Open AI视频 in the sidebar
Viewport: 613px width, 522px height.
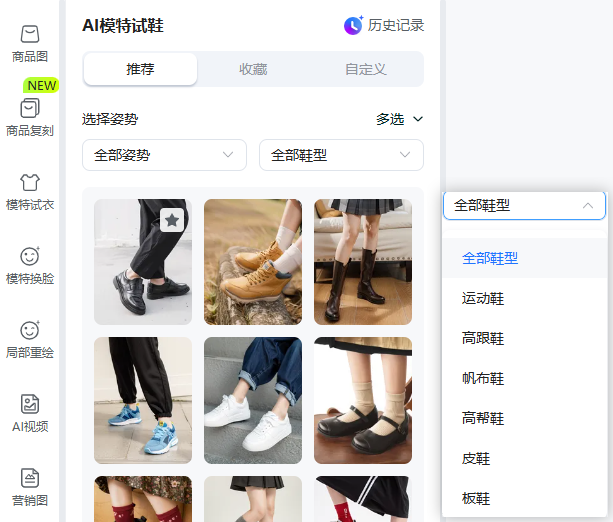[x=29, y=413]
